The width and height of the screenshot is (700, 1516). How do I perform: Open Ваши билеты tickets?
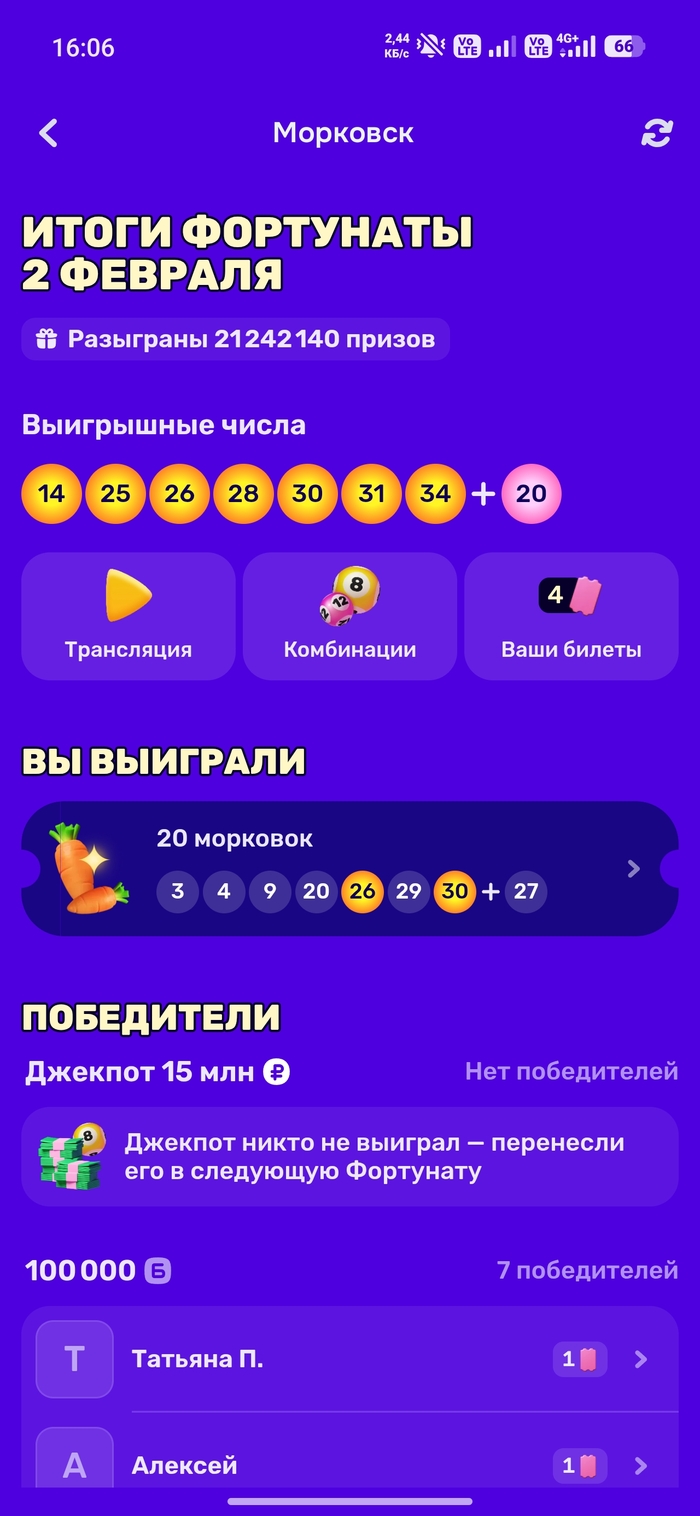click(571, 616)
